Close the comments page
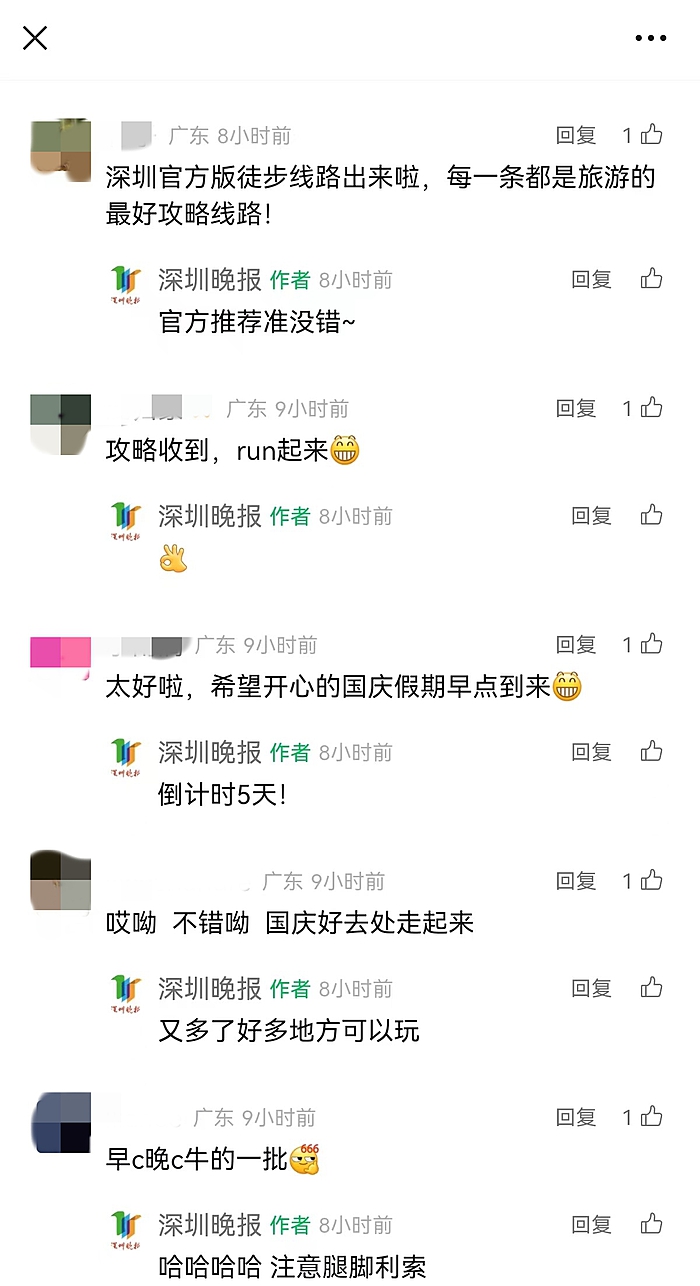This screenshot has width=700, height=1286. 35,39
